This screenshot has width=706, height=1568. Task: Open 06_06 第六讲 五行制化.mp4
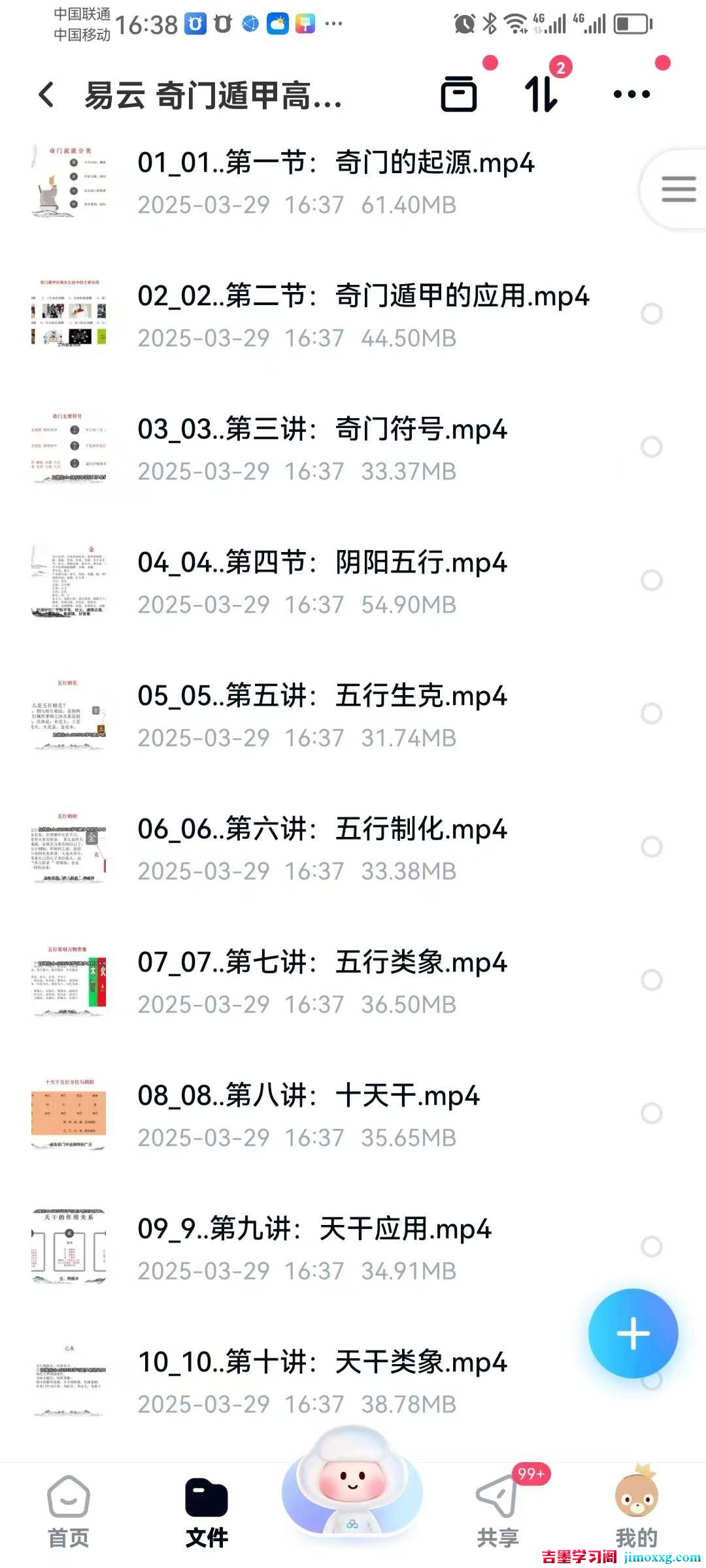322,830
